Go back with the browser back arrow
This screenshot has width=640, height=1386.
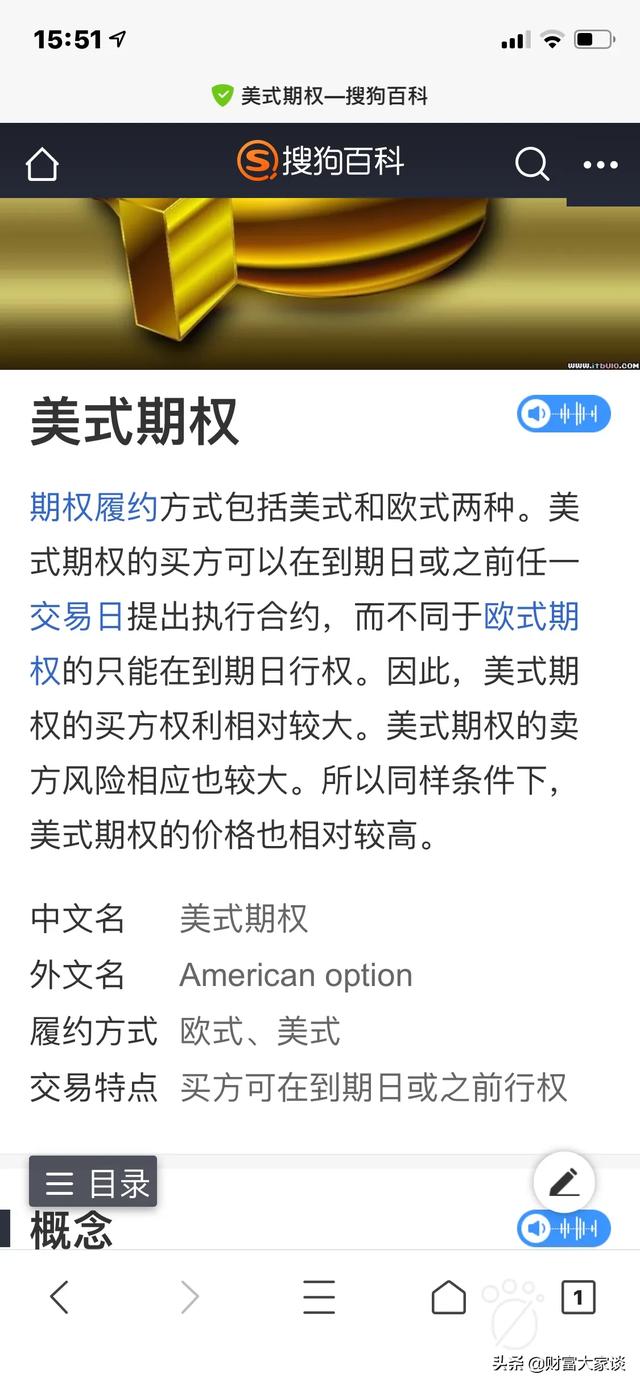click(60, 1298)
